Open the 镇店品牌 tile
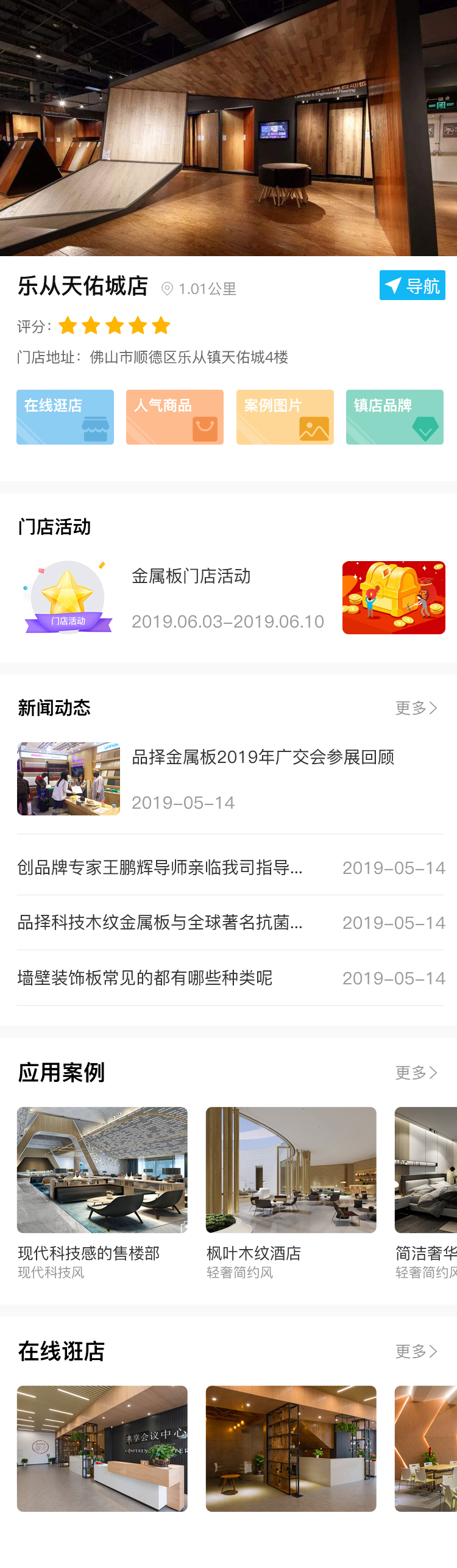 [x=394, y=417]
